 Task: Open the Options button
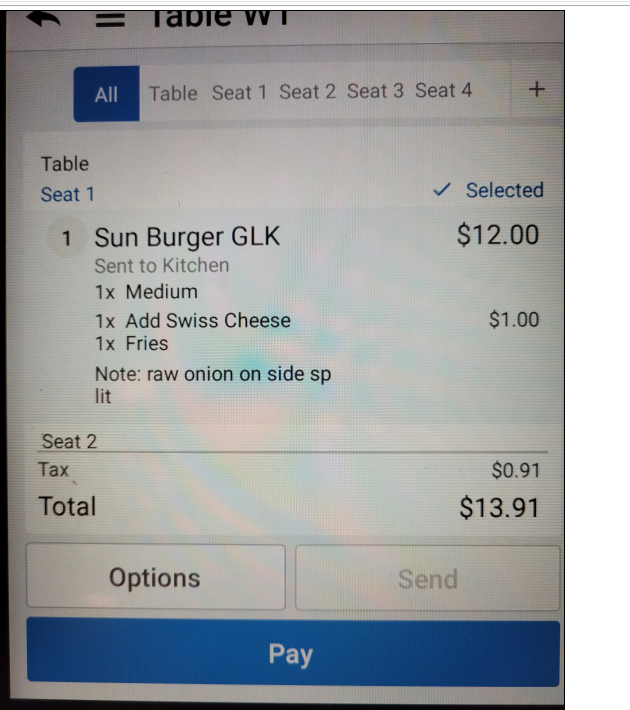pyautogui.click(x=155, y=577)
